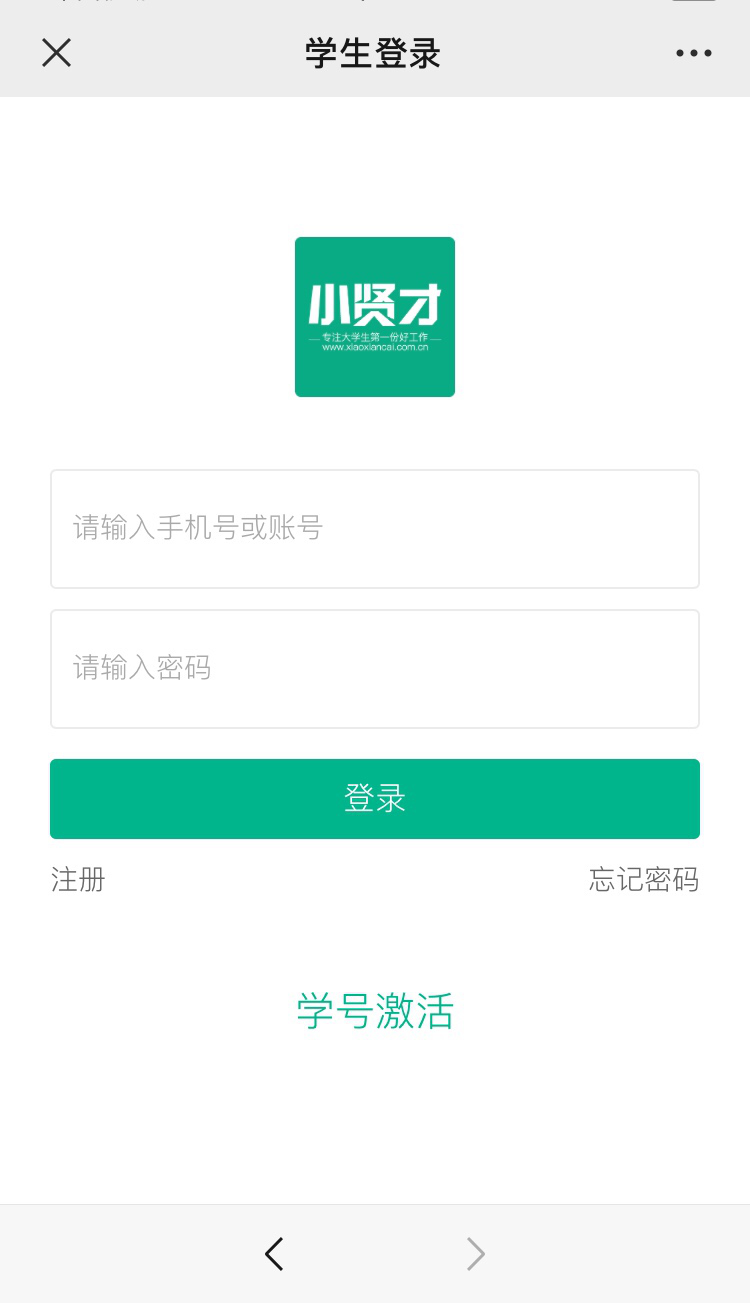750x1303 pixels.
Task: Focus the password input field
Action: click(375, 668)
